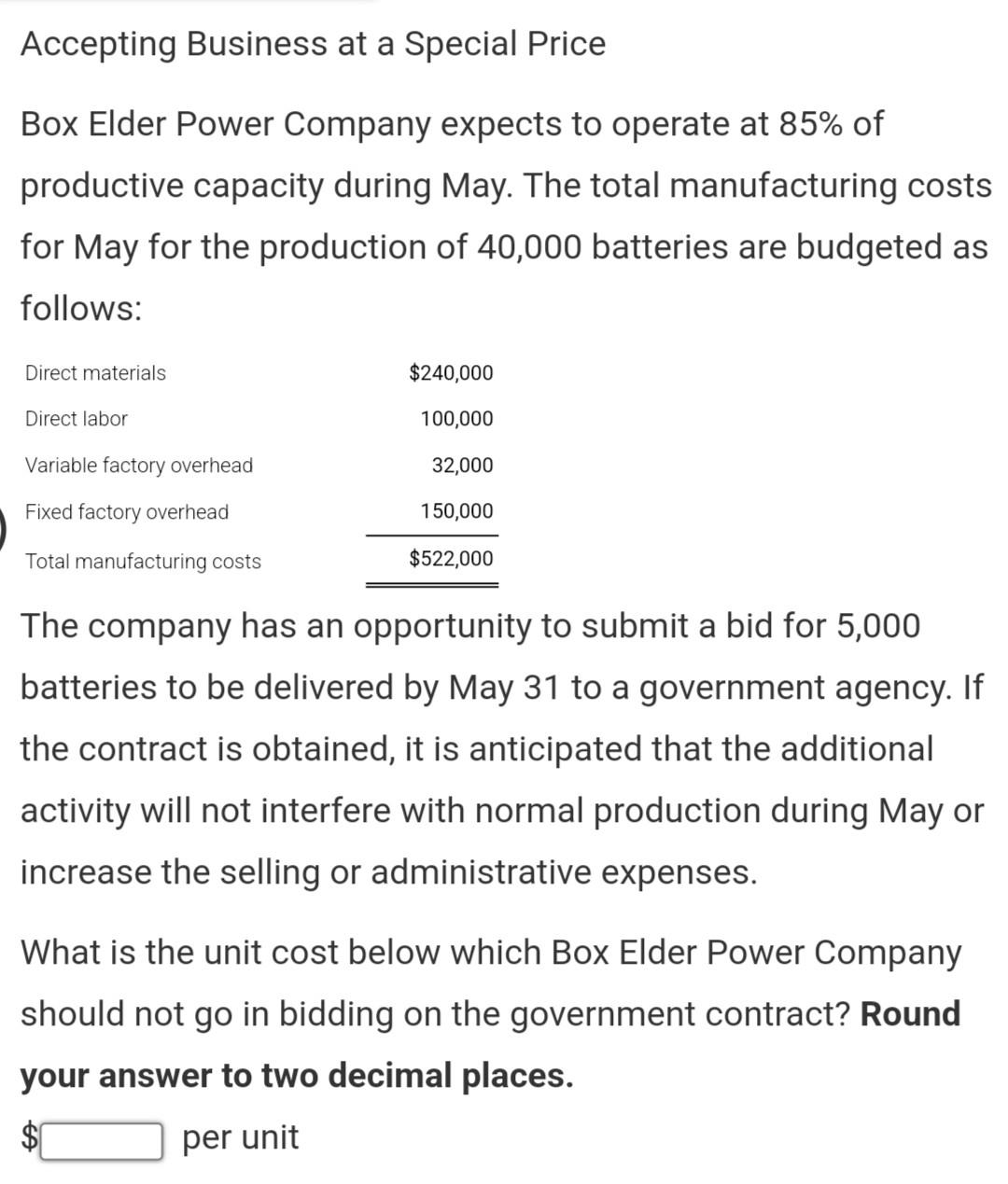Click the $ symbol beside the answer box
The height and width of the screenshot is (1184, 1008).
tap(28, 1135)
